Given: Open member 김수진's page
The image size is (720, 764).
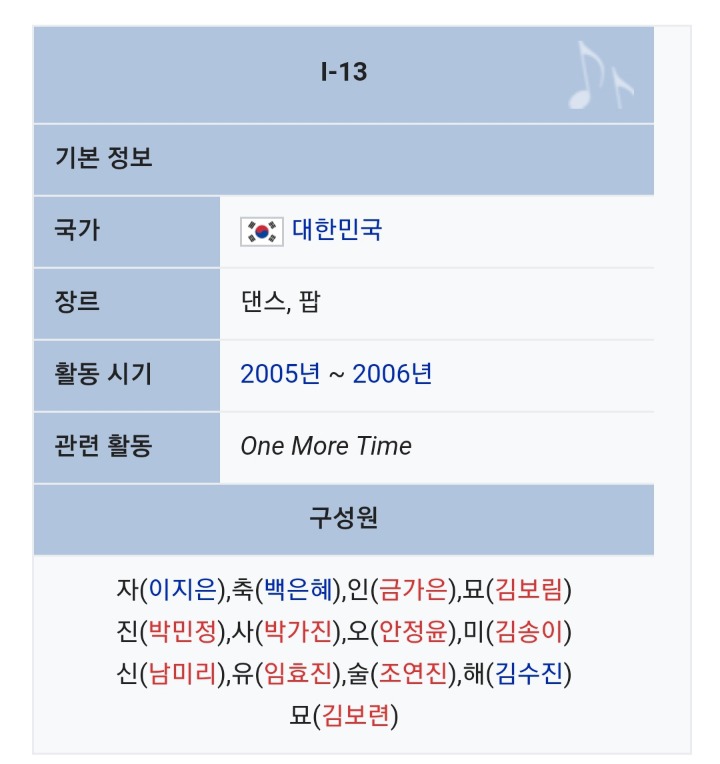Looking at the screenshot, I should pyautogui.click(x=533, y=674).
